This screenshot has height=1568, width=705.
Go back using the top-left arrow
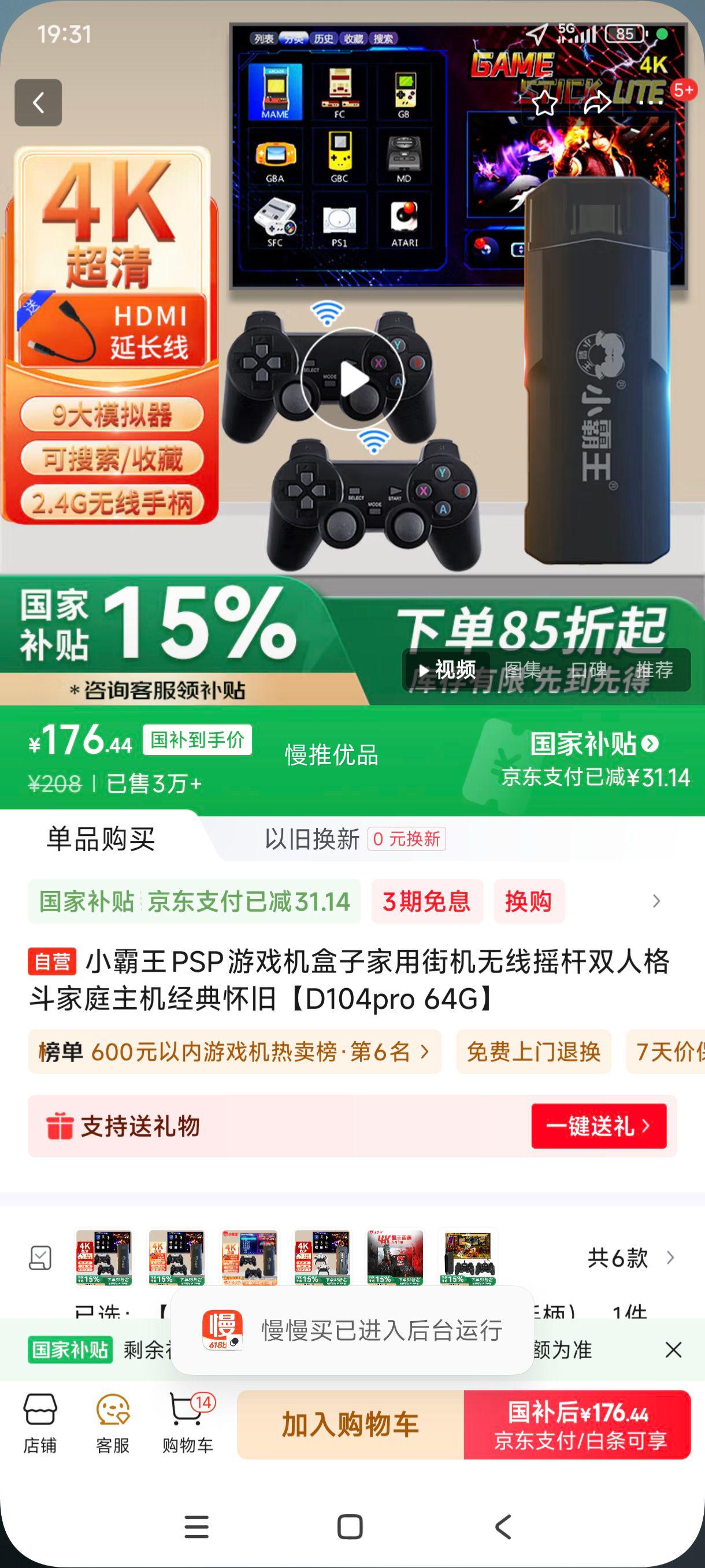[38, 102]
